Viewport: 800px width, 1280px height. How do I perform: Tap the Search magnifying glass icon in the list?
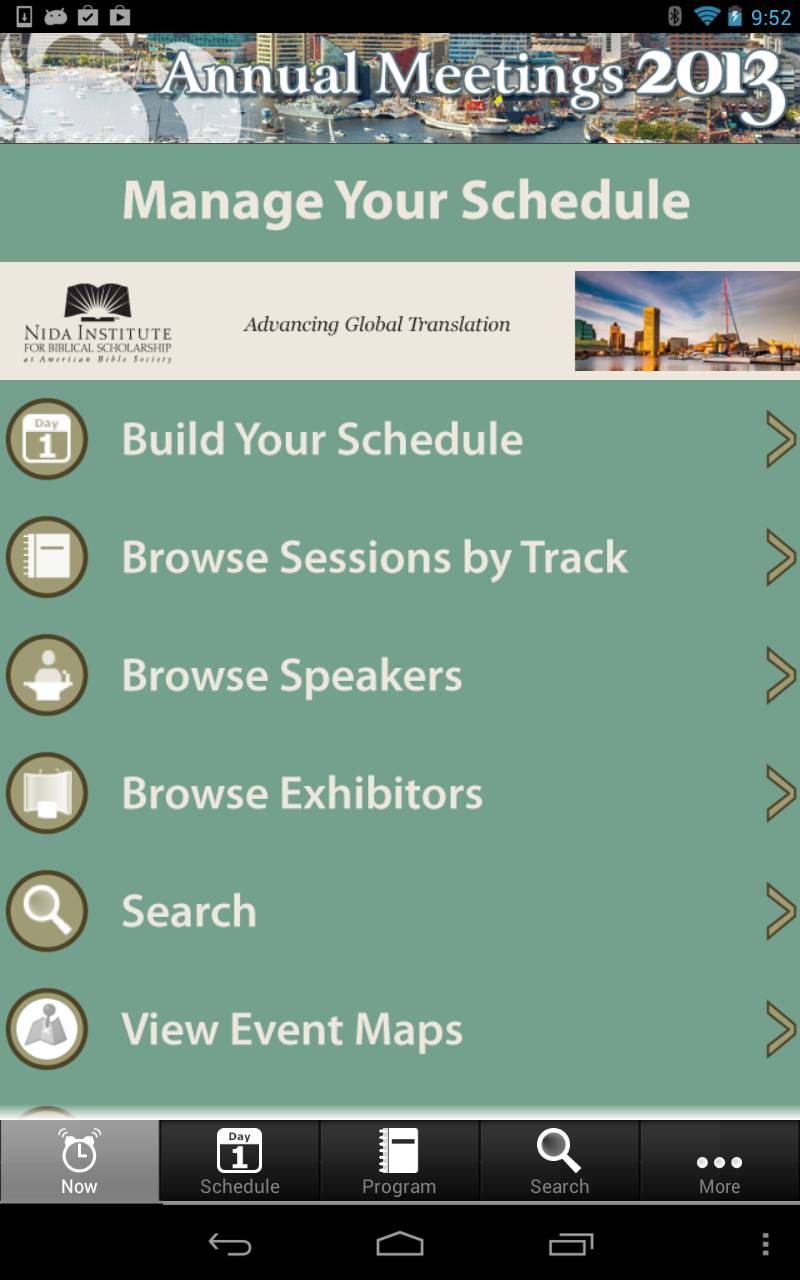[x=46, y=910]
